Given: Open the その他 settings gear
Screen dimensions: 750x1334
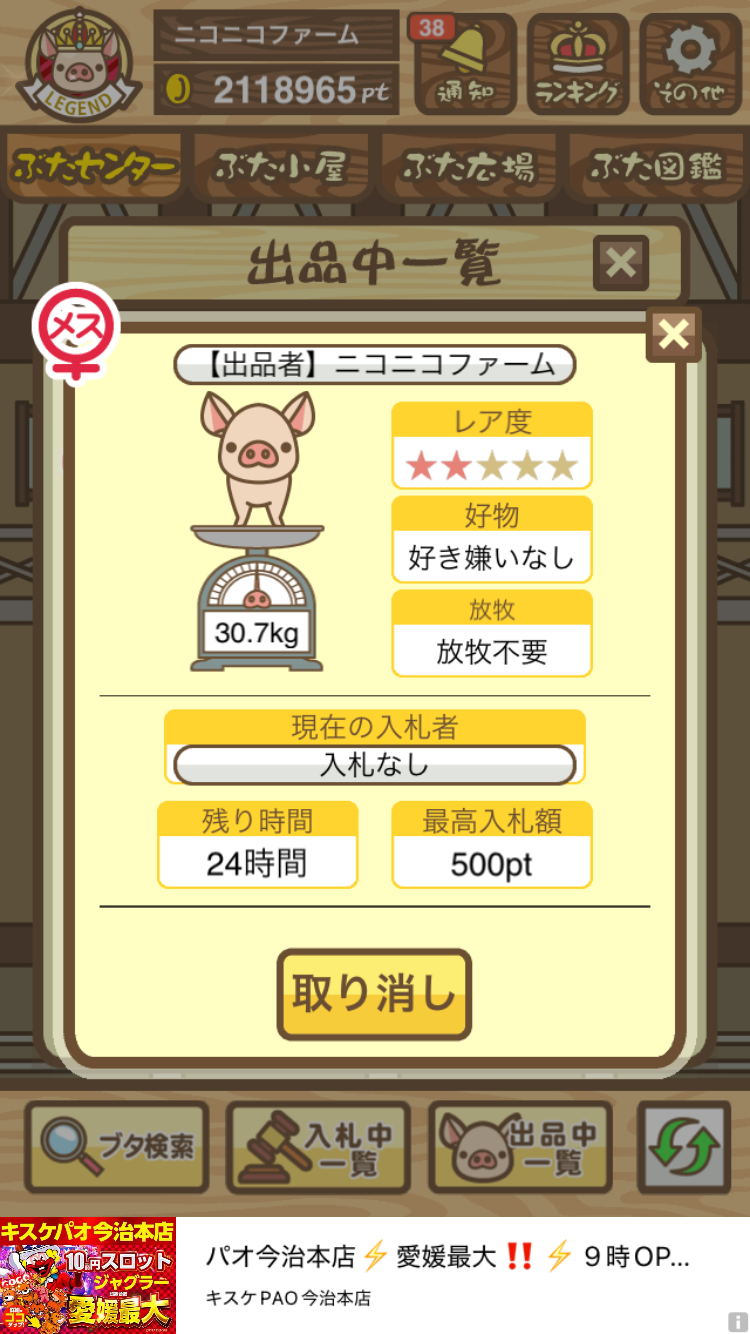Looking at the screenshot, I should pos(690,63).
